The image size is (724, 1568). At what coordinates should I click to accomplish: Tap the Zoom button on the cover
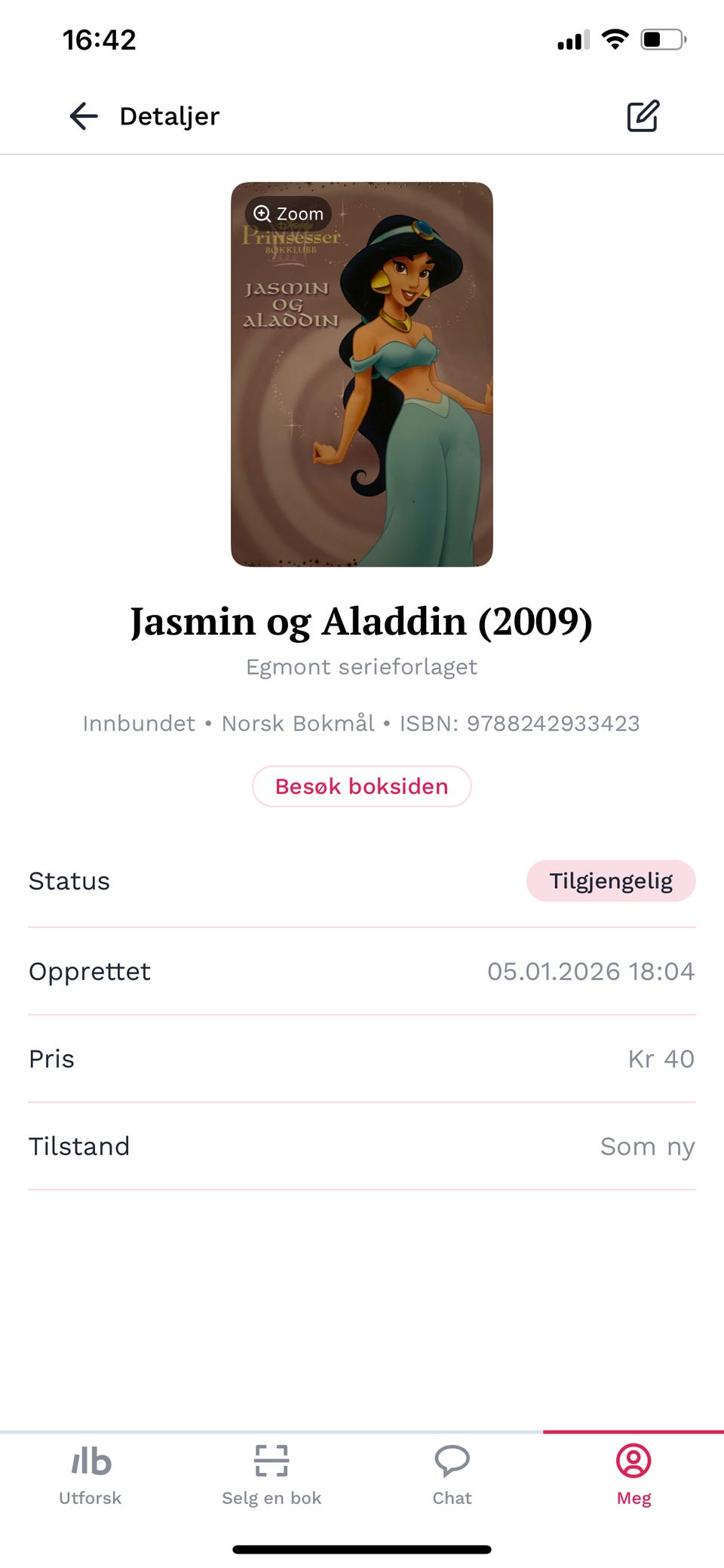pyautogui.click(x=287, y=214)
